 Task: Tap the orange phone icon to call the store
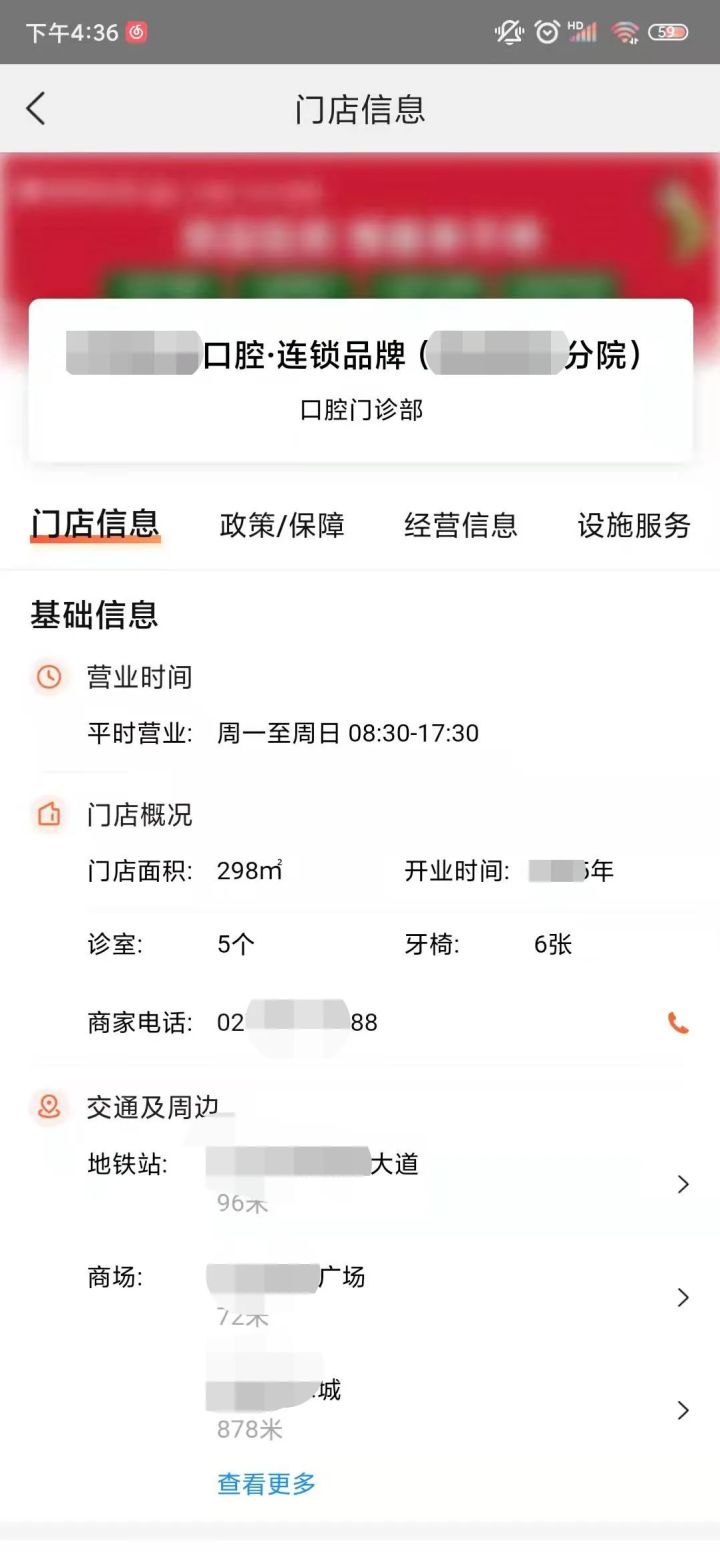678,1024
